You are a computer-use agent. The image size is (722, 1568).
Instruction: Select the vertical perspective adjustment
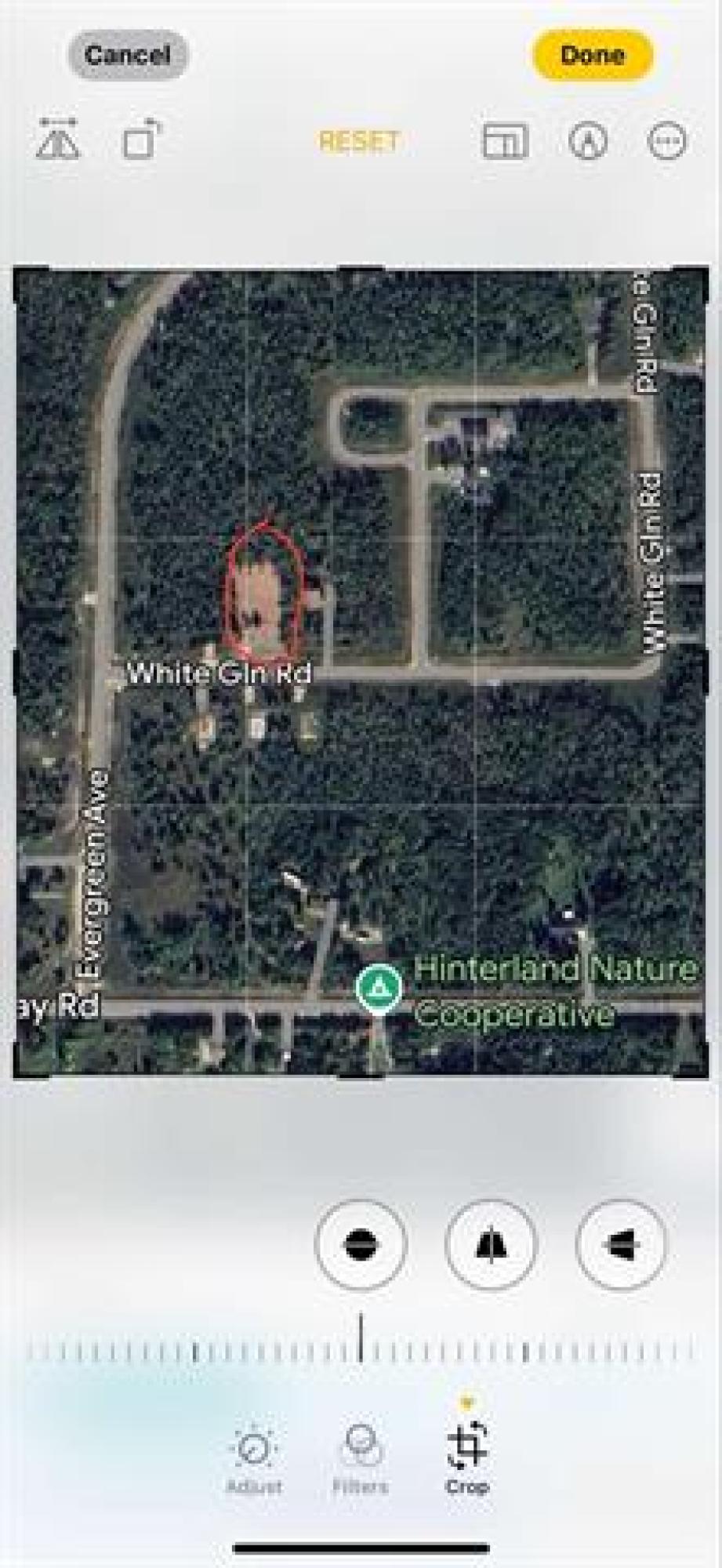(x=491, y=1243)
